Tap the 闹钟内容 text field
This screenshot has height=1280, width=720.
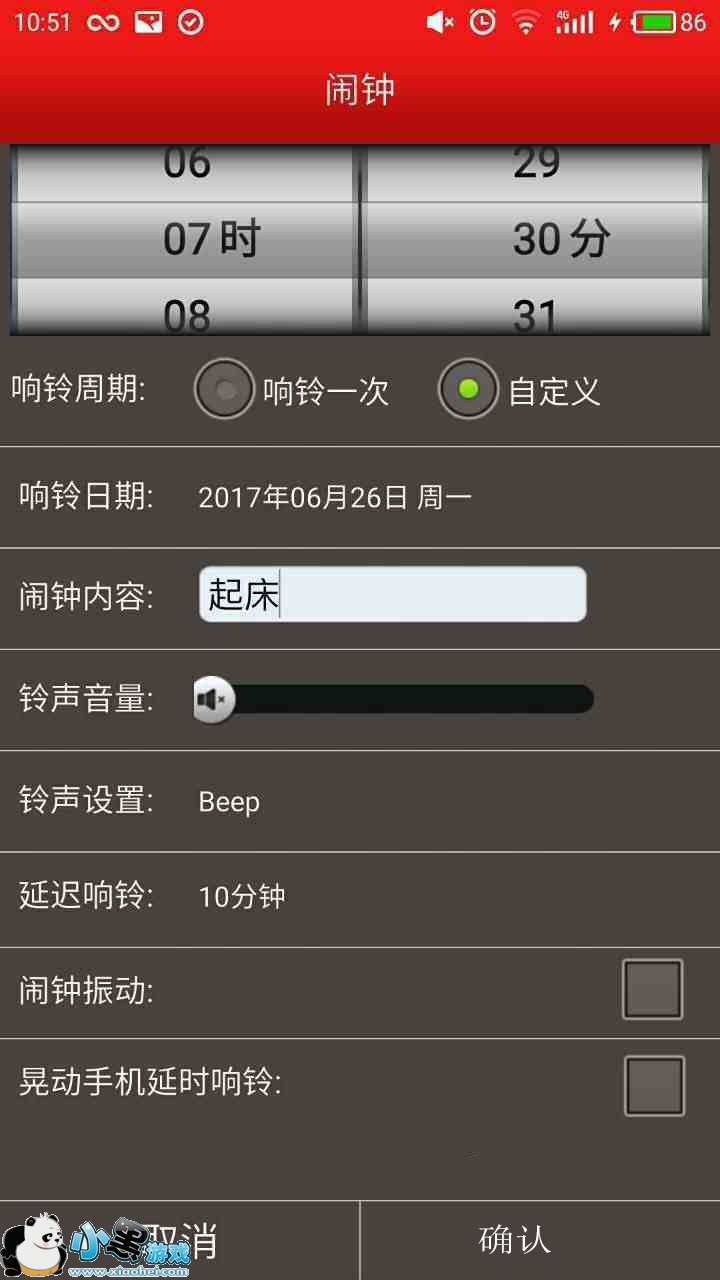click(392, 595)
